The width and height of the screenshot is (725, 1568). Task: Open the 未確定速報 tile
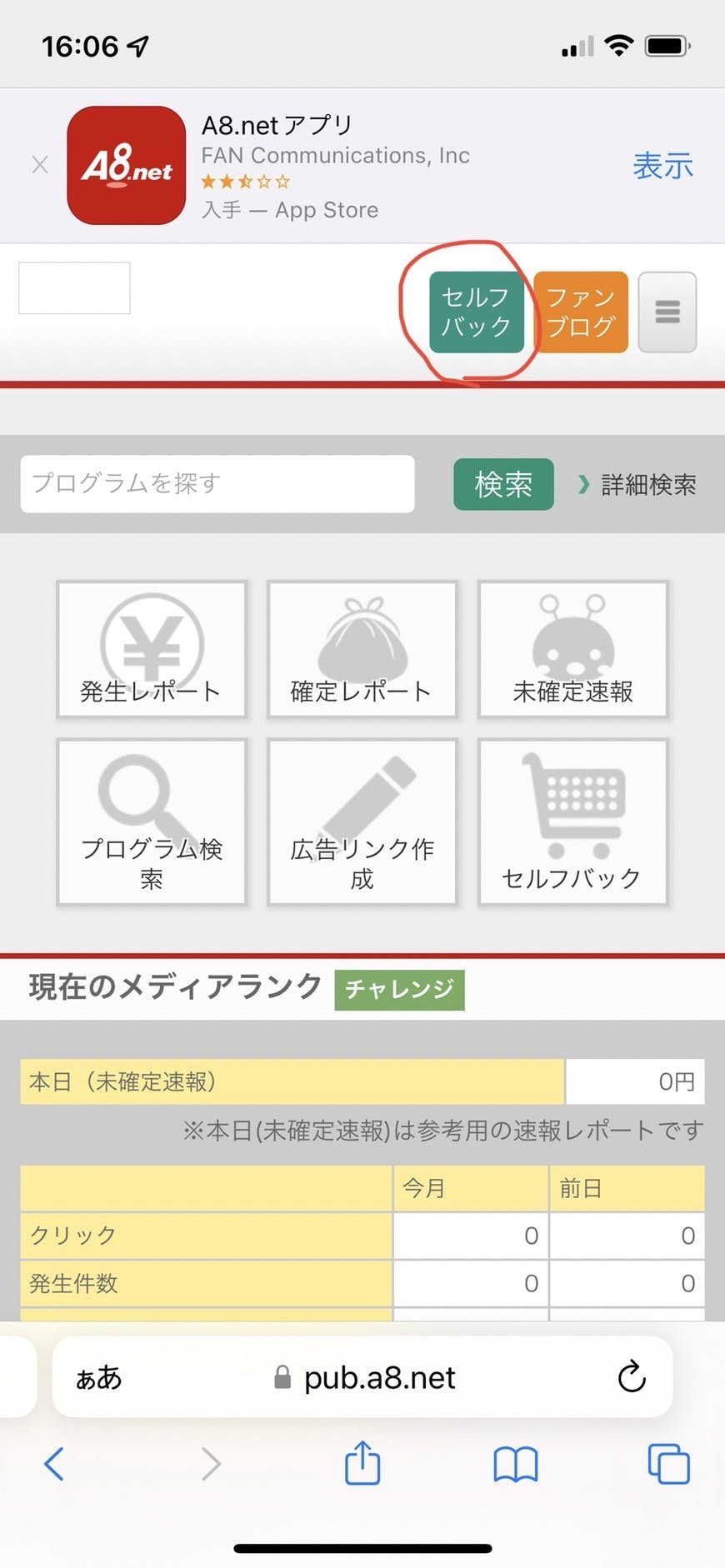click(x=572, y=649)
